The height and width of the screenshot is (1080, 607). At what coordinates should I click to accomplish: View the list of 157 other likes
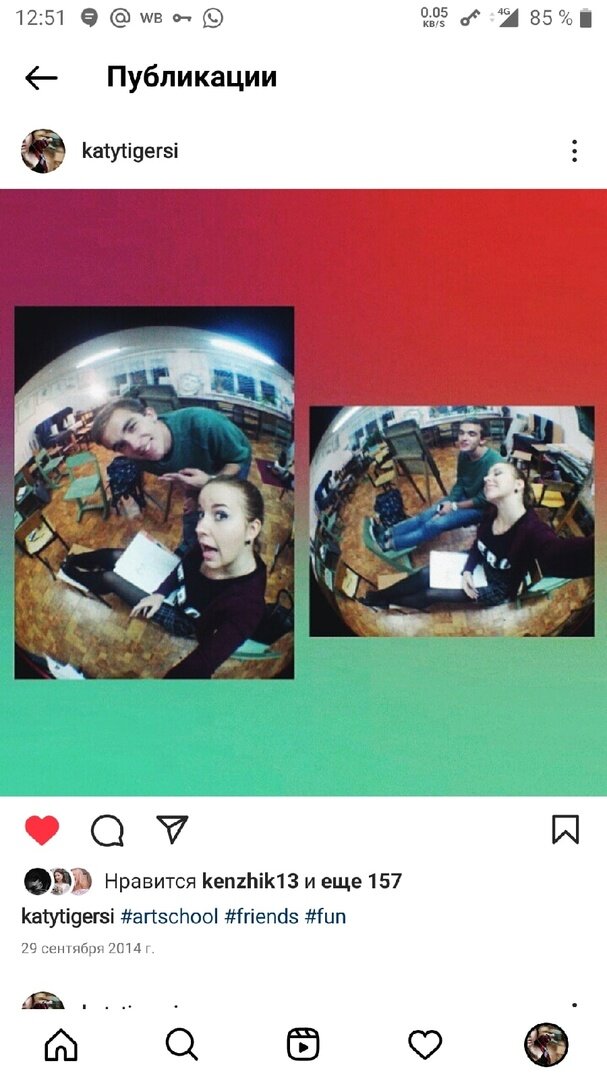(x=361, y=881)
